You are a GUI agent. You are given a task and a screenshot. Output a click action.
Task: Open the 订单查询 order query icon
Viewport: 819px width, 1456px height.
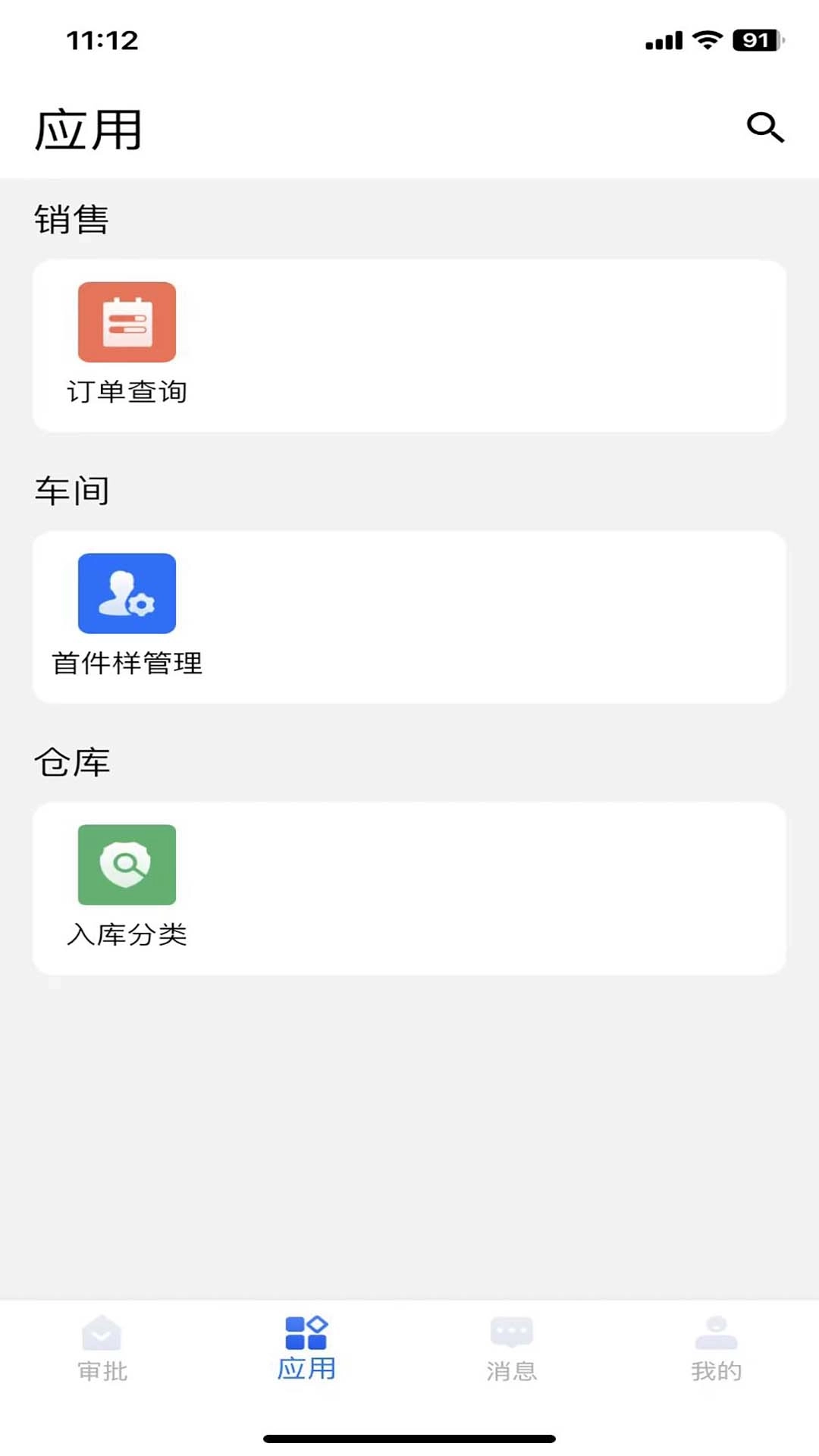[127, 322]
